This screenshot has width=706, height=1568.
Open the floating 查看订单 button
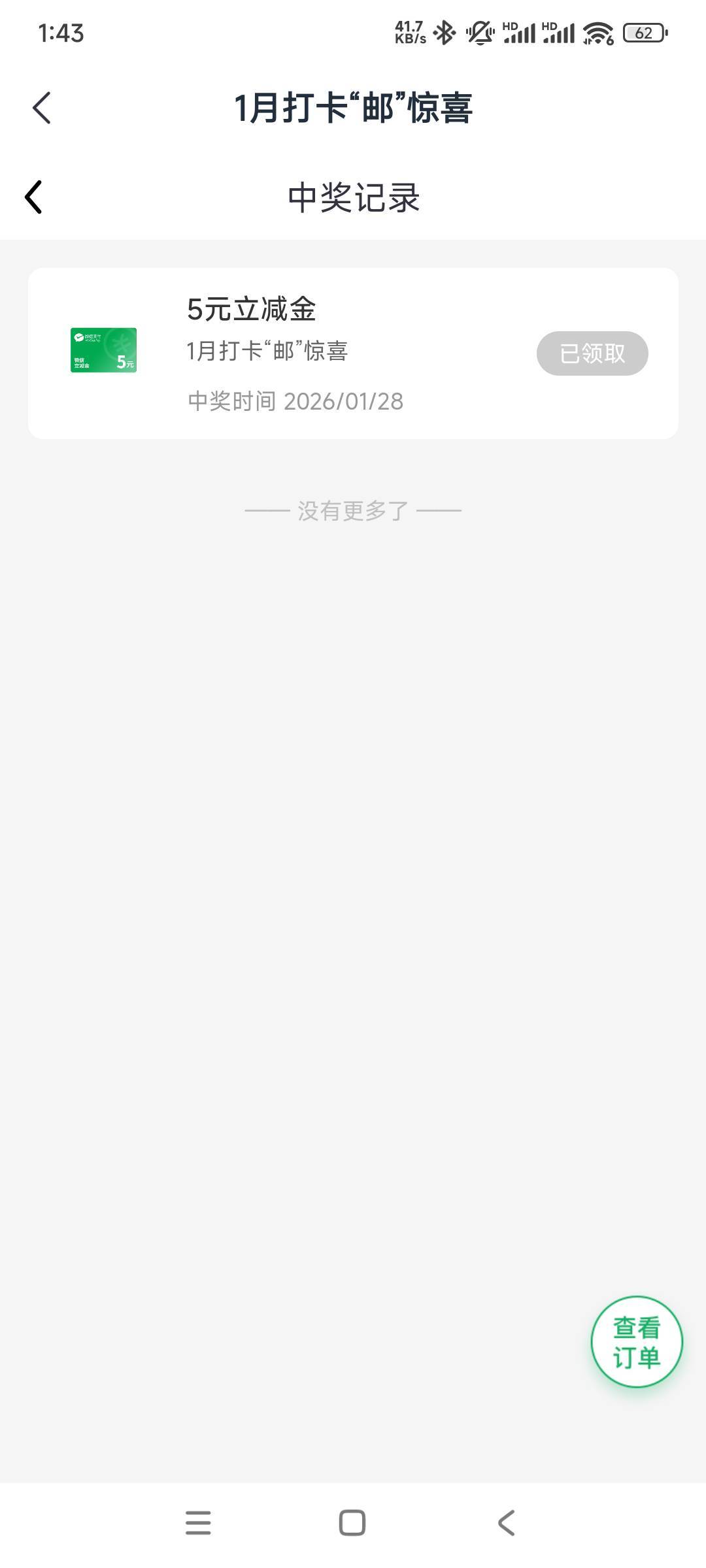click(637, 1342)
